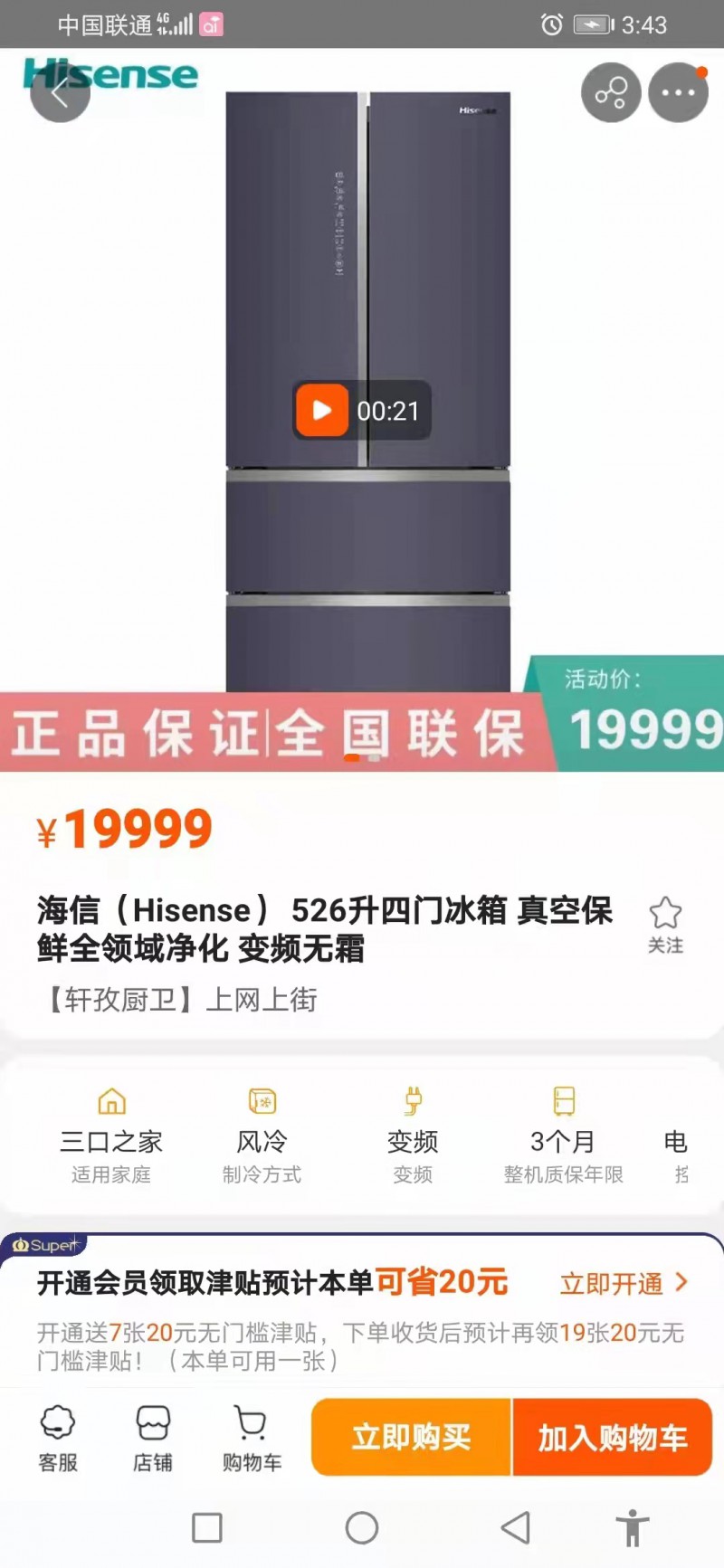This screenshot has width=724, height=1568.
Task: Add the fridge with 加入购物车
Action: (x=613, y=1437)
